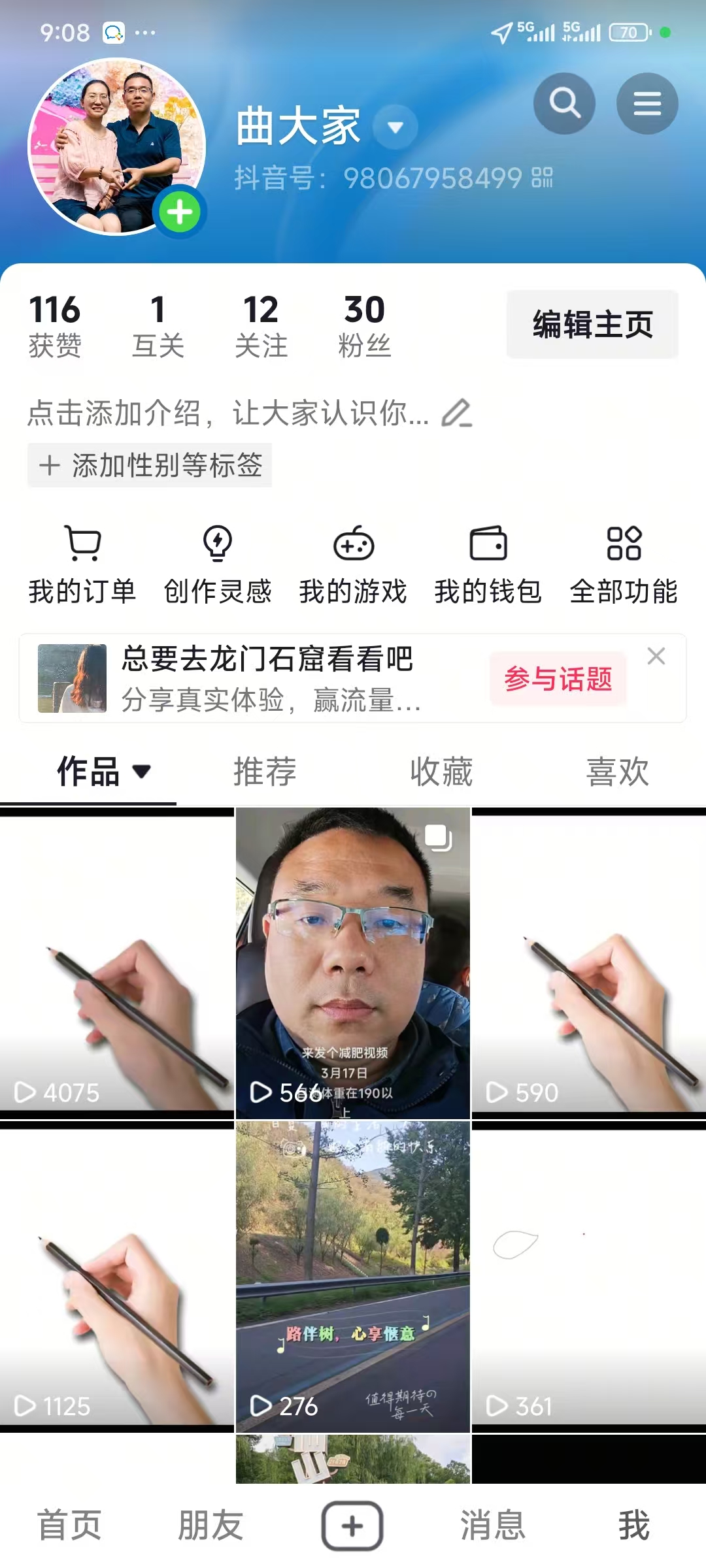706x1568 pixels.
Task: Open search from the profile header
Action: [564, 103]
